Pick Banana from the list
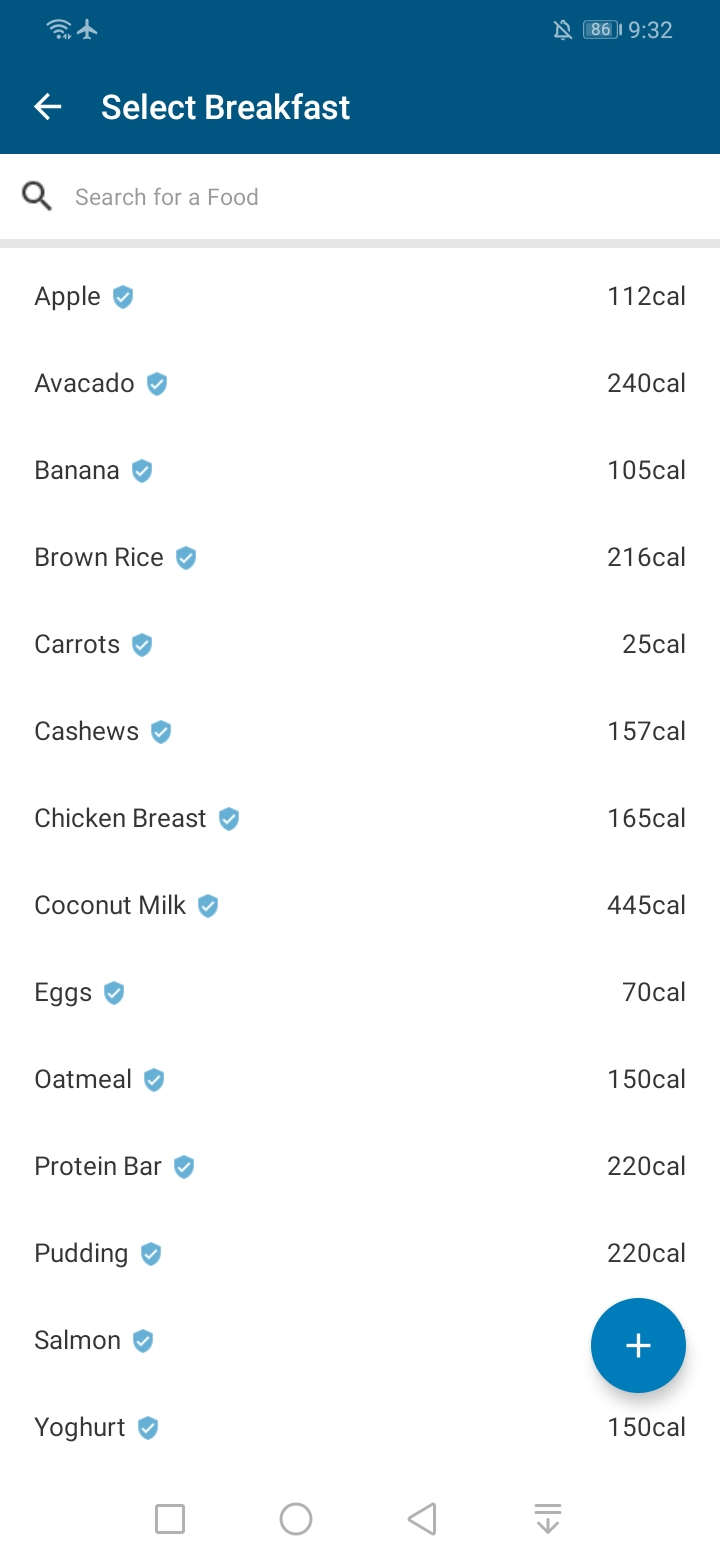Viewport: 720px width, 1560px height. 360,471
